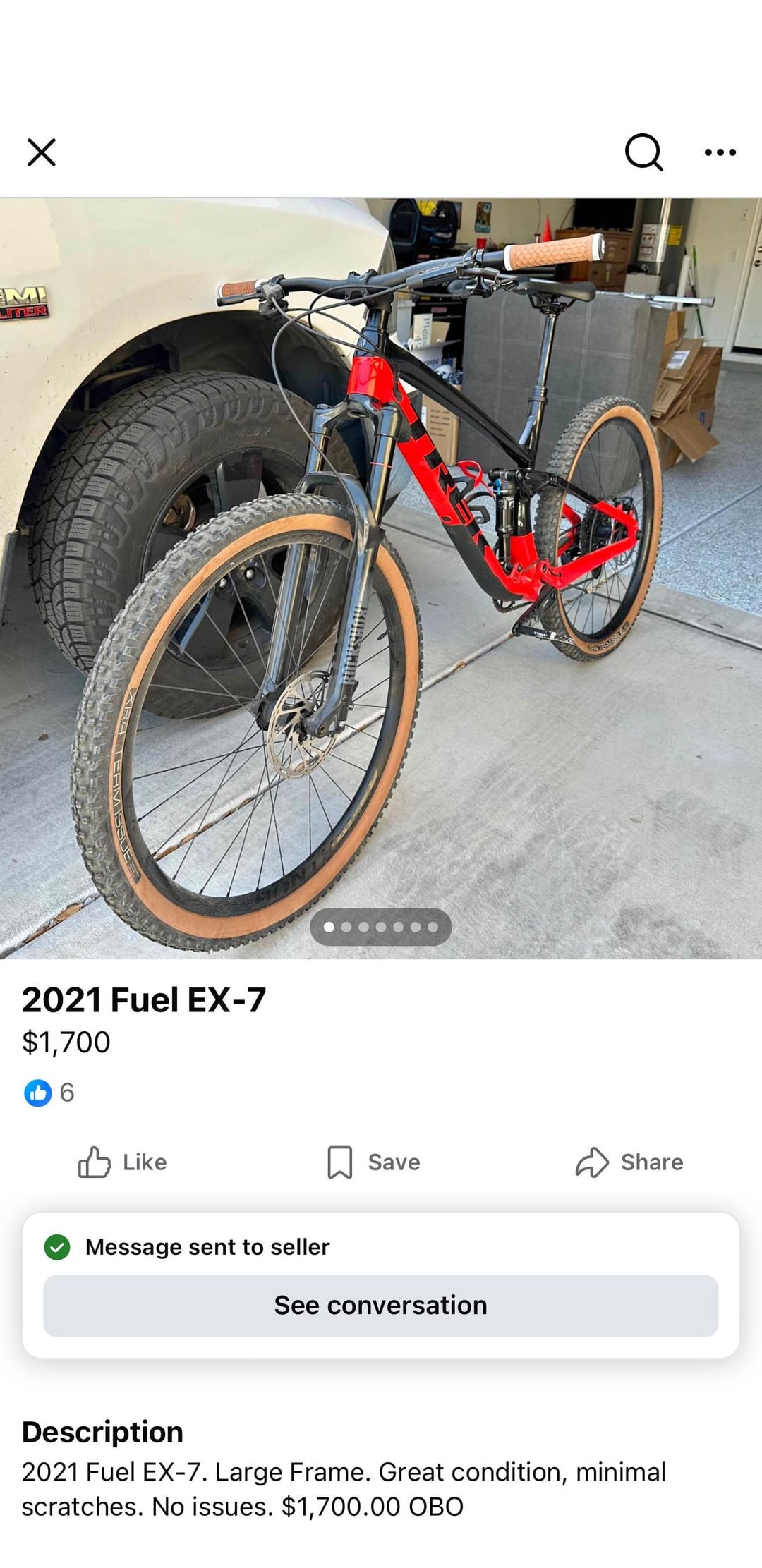The image size is (762, 1568).
Task: Close the Fuel EX-7 listing
Action: coord(41,152)
